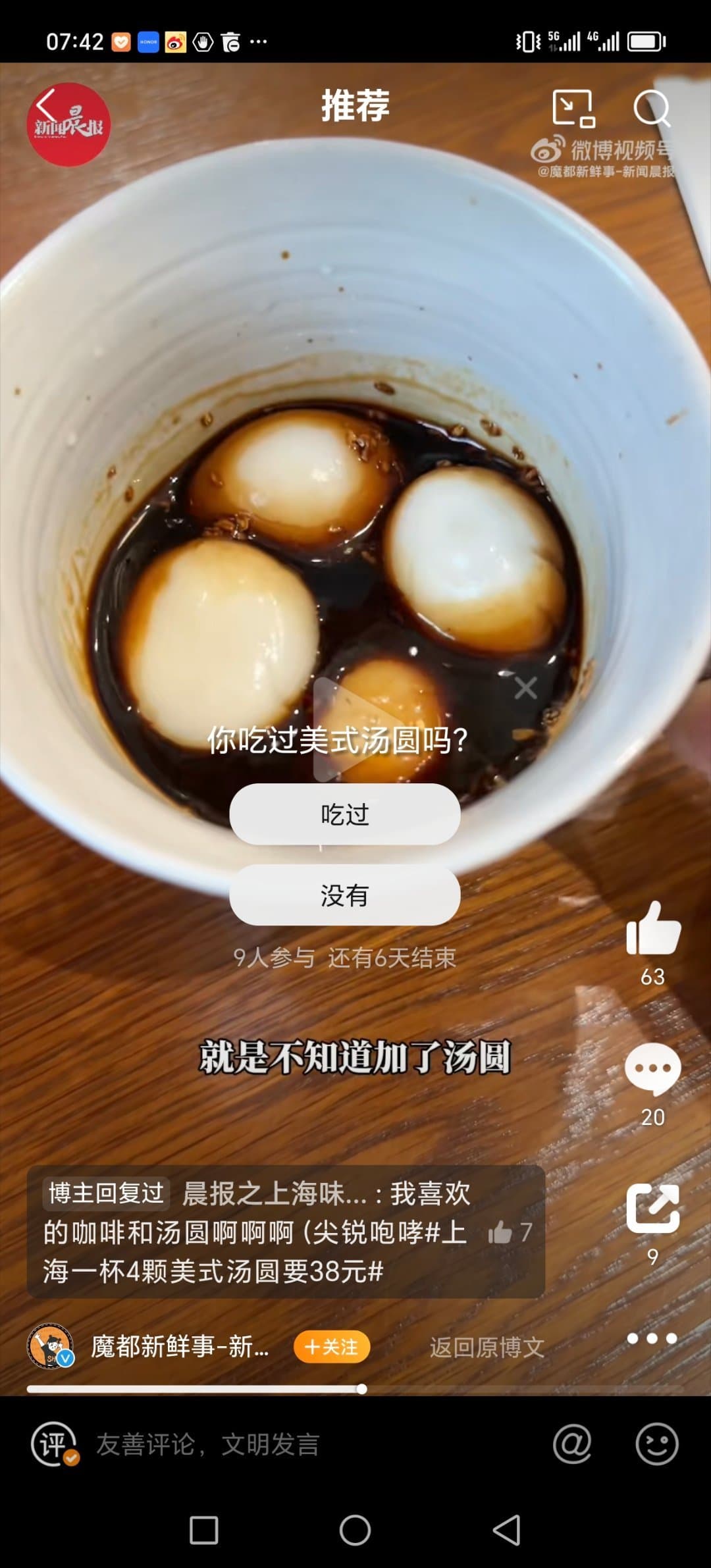Open the search icon
Viewport: 711px width, 1568px height.
pos(651,108)
